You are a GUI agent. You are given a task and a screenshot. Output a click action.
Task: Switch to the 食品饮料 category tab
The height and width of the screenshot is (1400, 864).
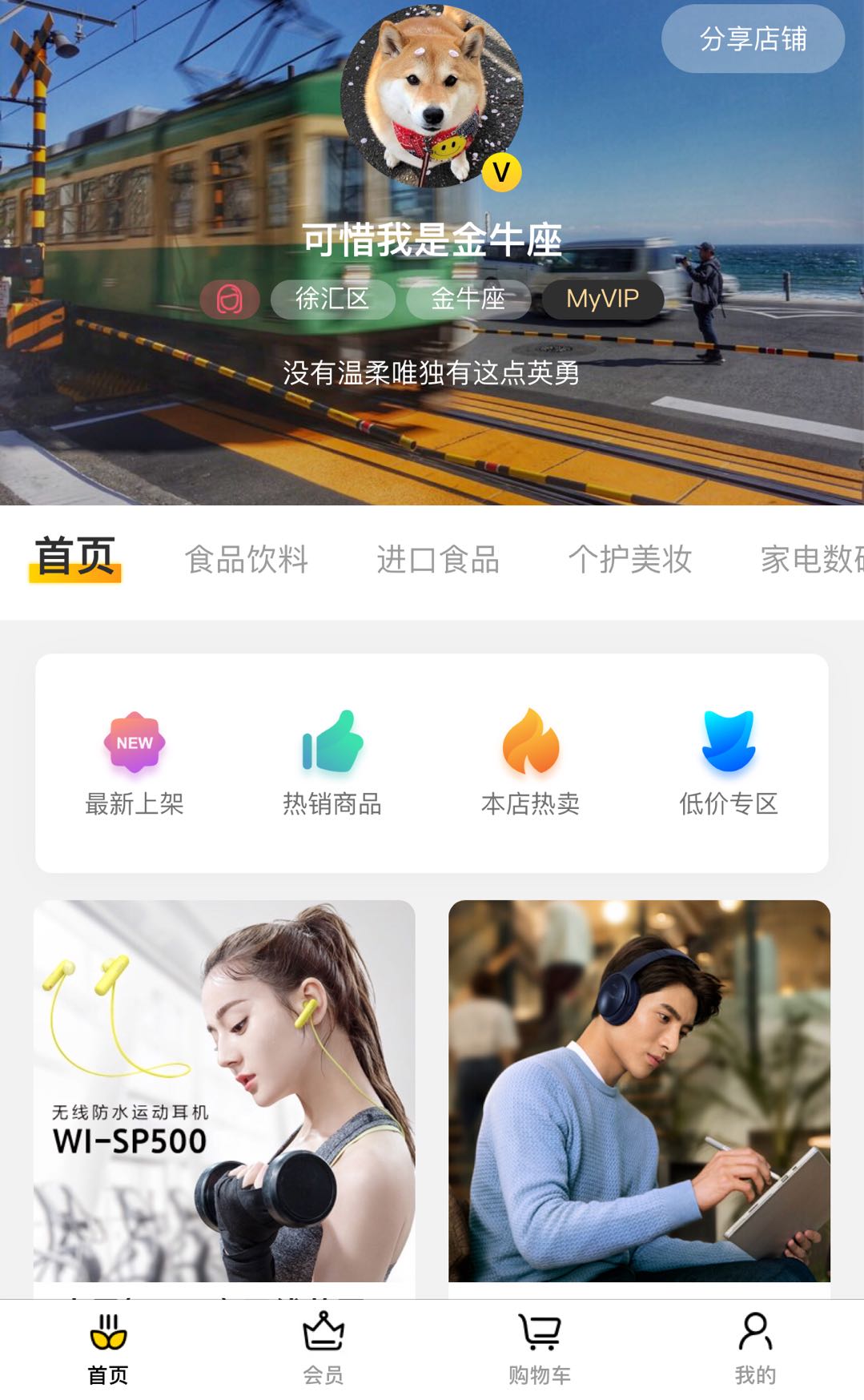coord(247,559)
